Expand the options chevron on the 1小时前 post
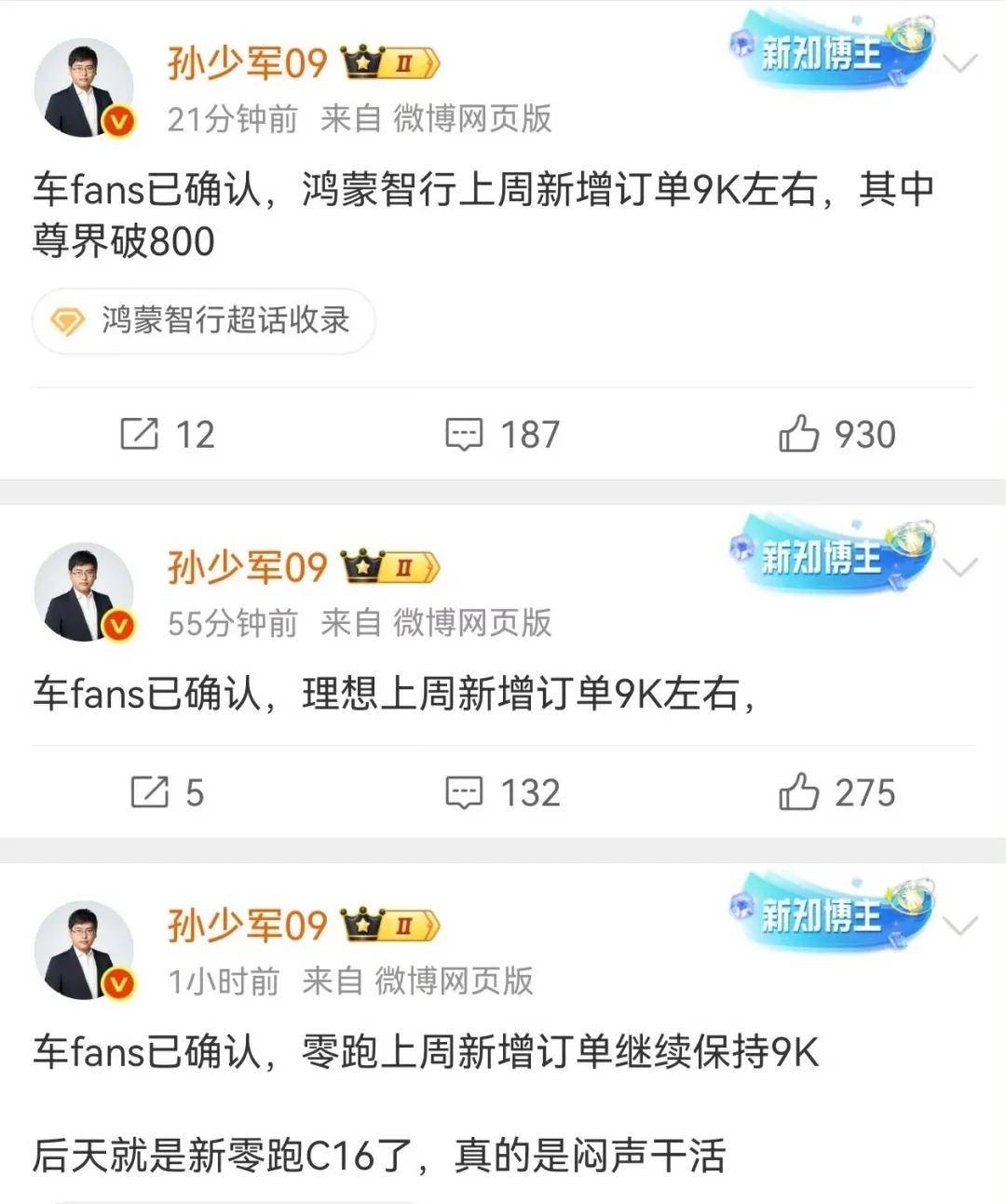This screenshot has width=1006, height=1204. [x=960, y=925]
